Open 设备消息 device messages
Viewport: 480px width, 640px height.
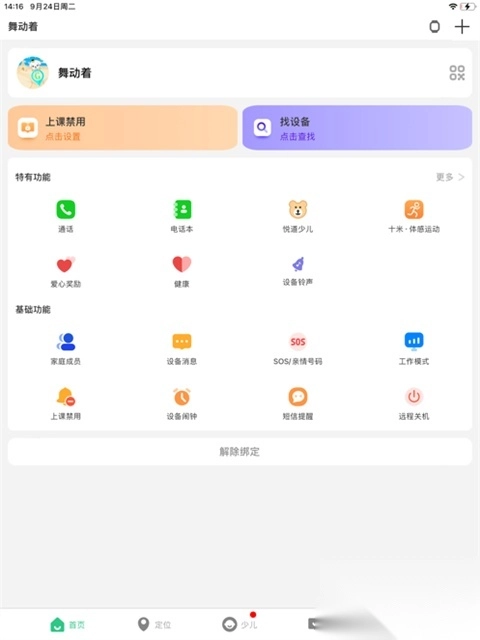point(182,349)
